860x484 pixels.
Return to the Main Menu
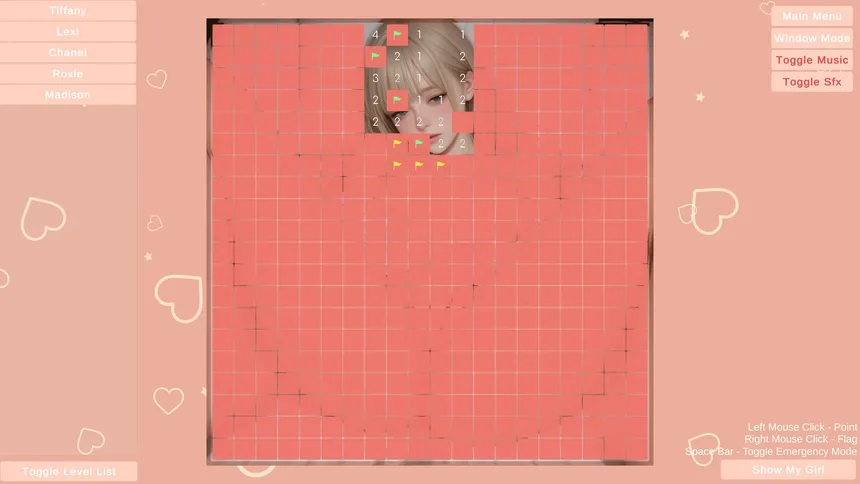tap(811, 16)
